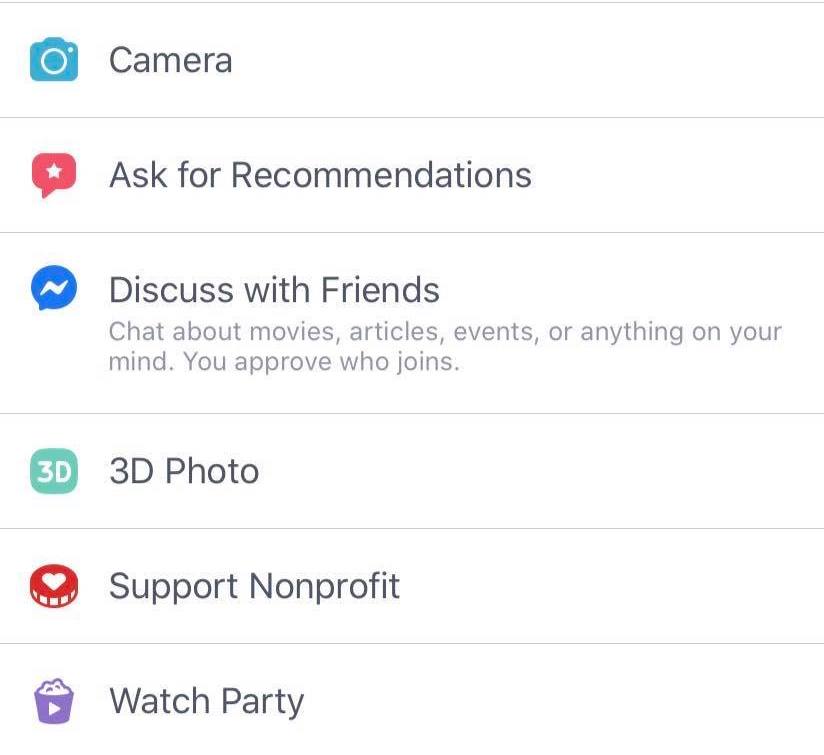This screenshot has width=824, height=755.
Task: Start a Watch Party
Action: click(x=206, y=701)
